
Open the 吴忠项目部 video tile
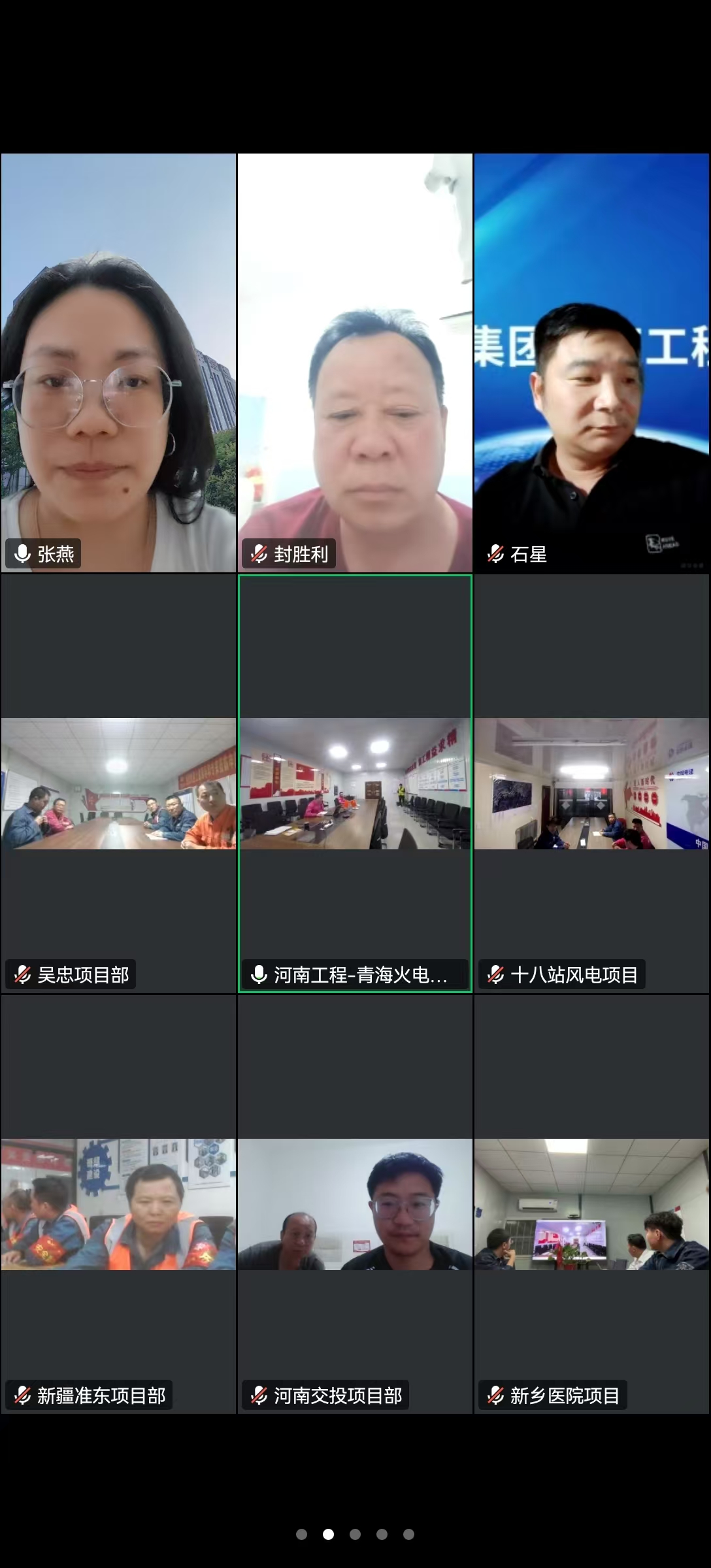(x=118, y=784)
